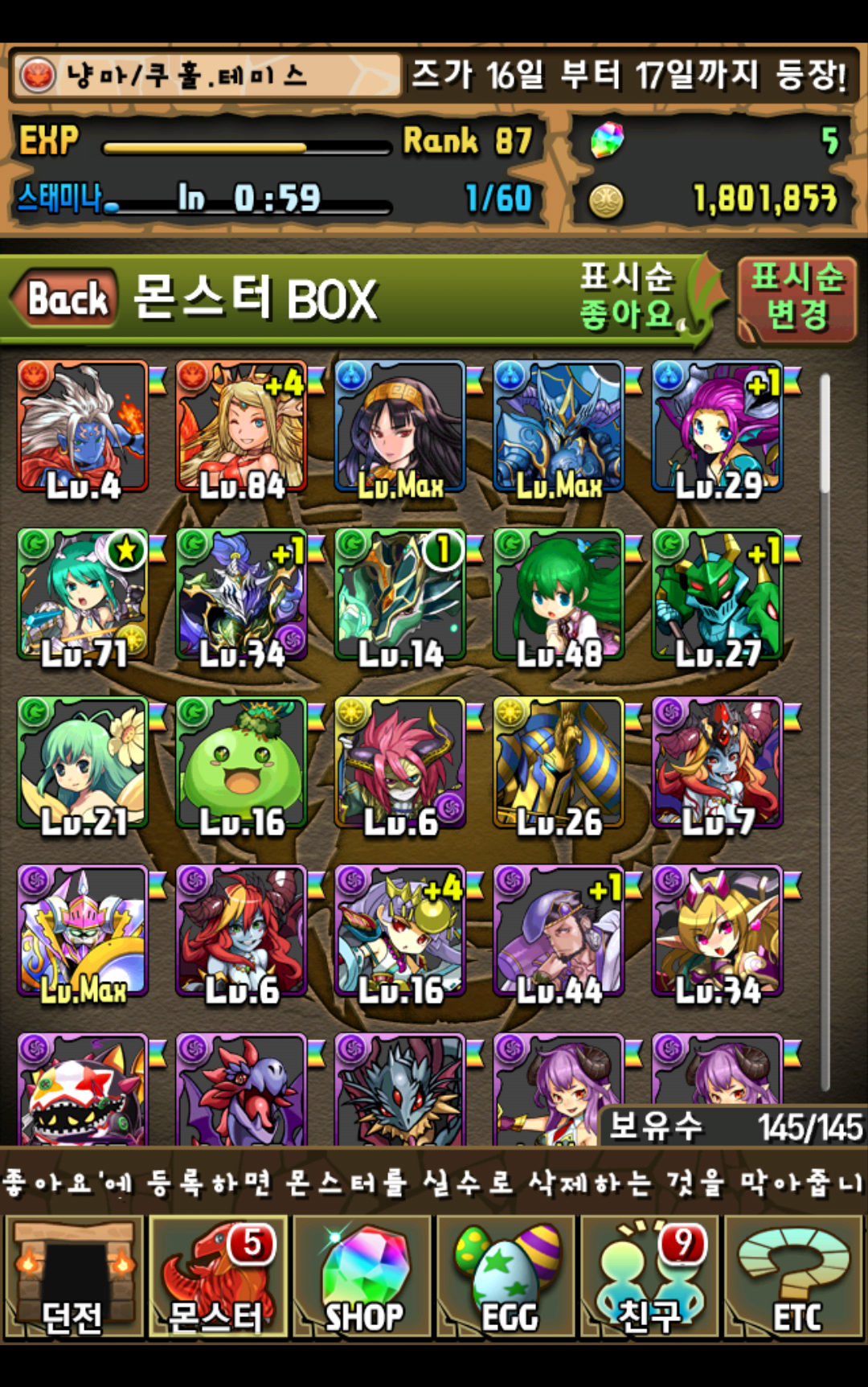The width and height of the screenshot is (868, 1387).
Task: Choose the starred Lv.71 green monster
Action: tap(83, 595)
